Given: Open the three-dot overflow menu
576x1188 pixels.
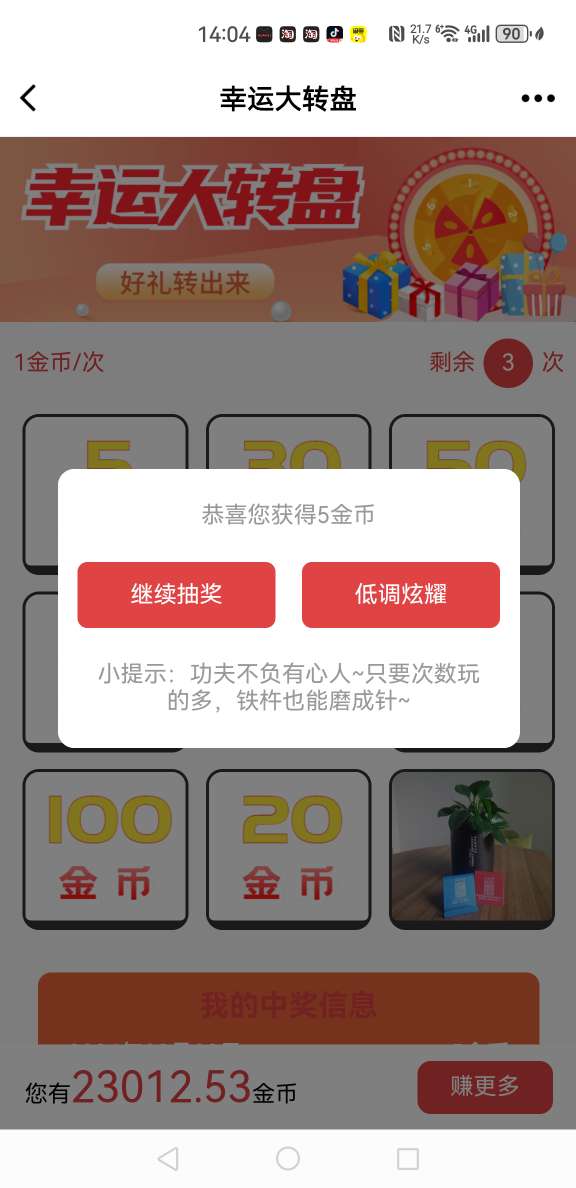Looking at the screenshot, I should [538, 98].
